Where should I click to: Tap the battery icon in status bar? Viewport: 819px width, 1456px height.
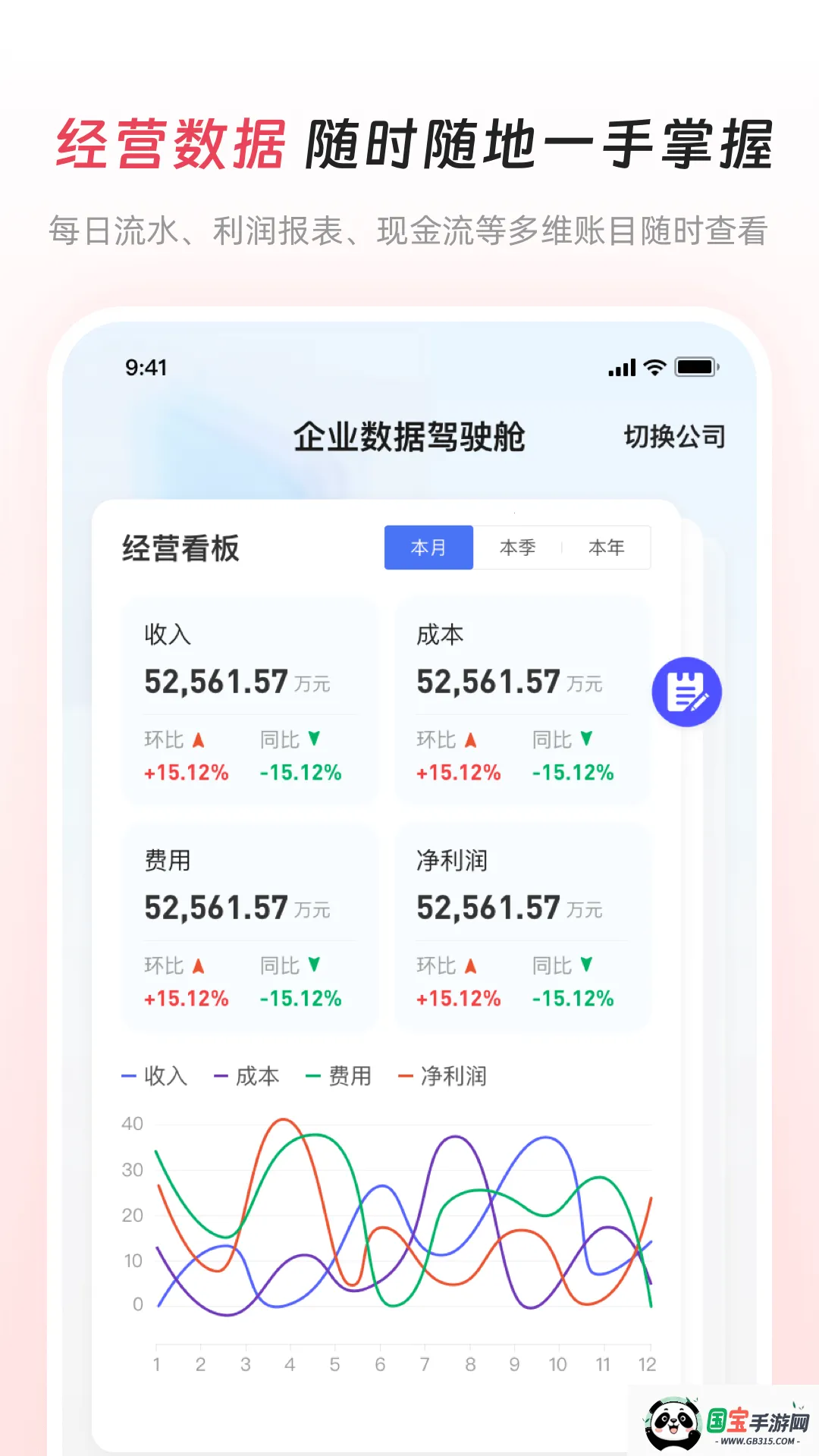tap(694, 367)
